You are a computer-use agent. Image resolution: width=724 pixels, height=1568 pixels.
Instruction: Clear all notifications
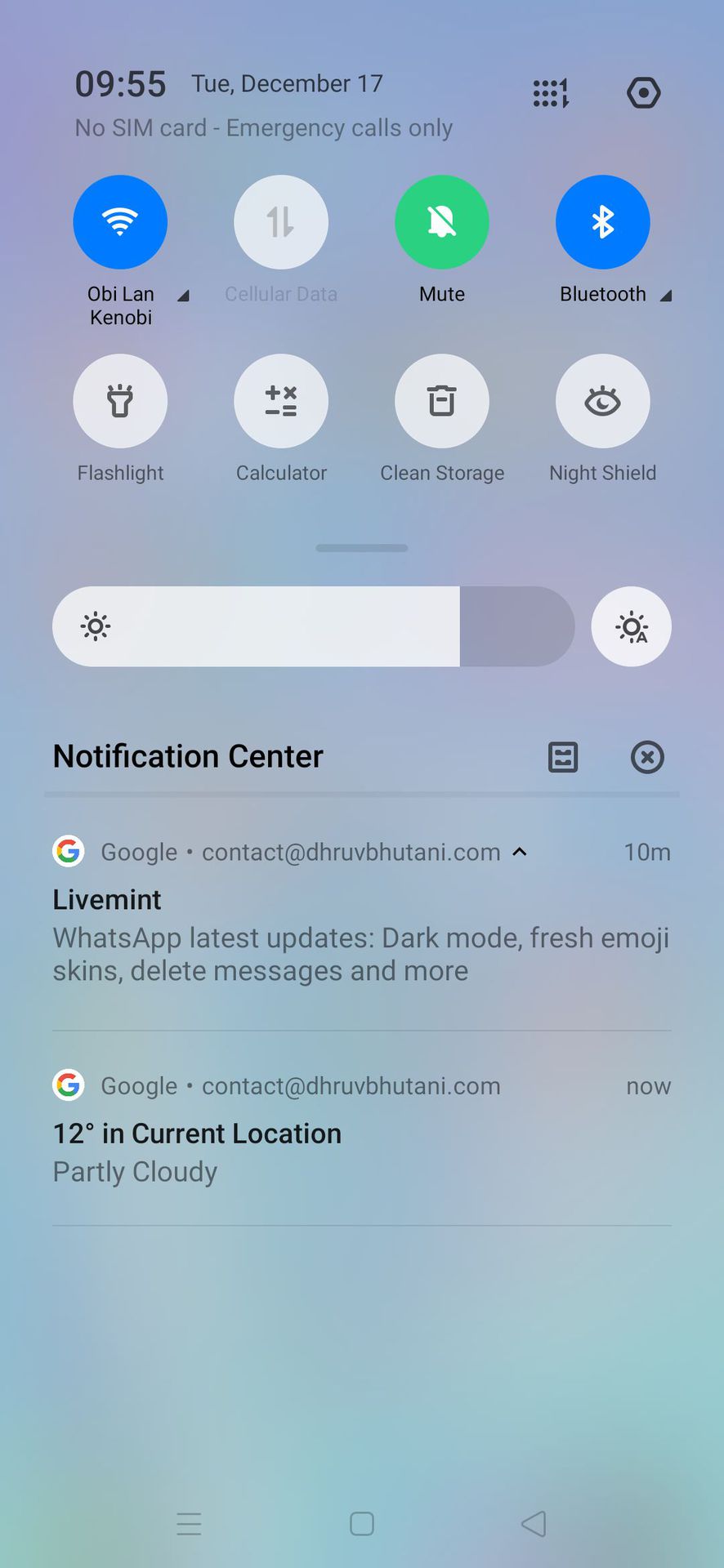[x=647, y=757]
